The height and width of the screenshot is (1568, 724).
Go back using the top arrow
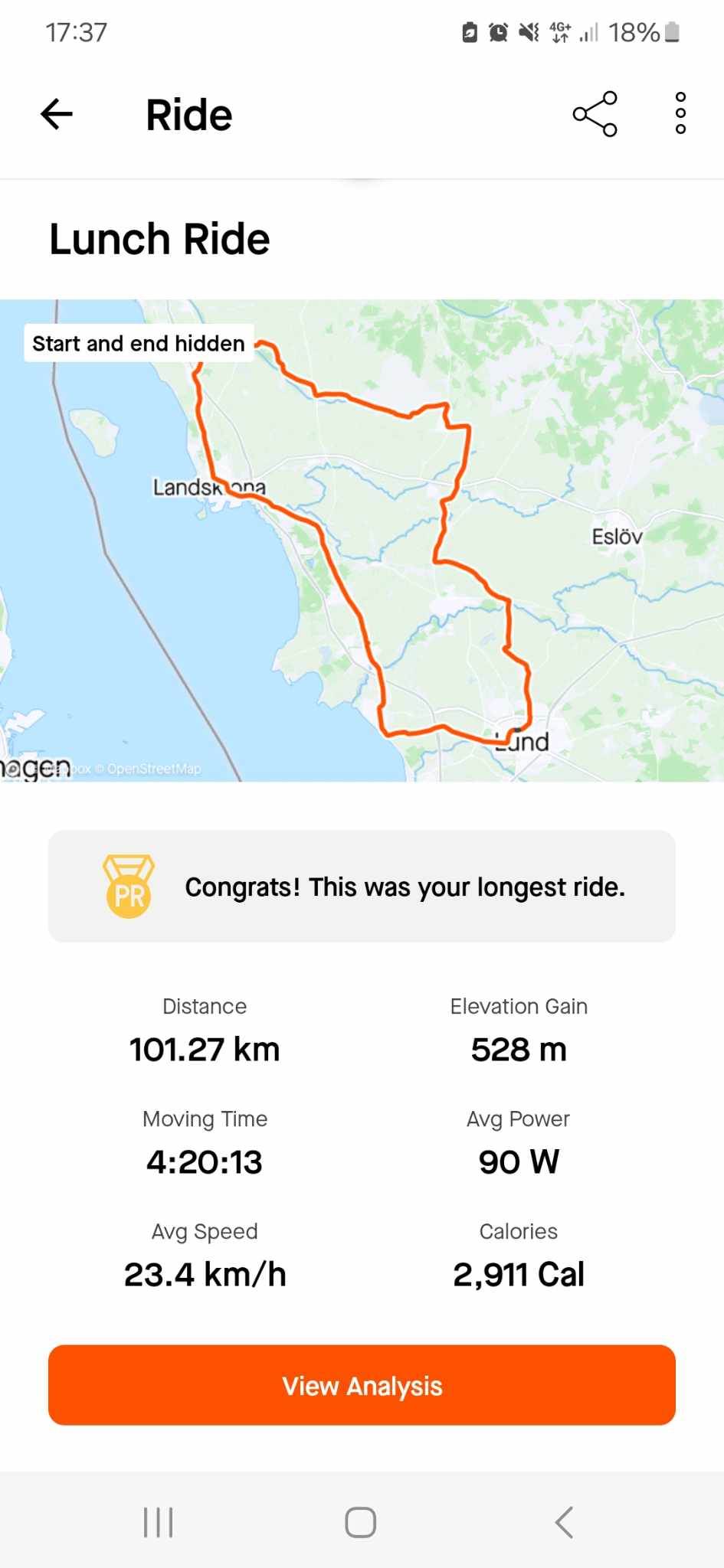tap(57, 115)
